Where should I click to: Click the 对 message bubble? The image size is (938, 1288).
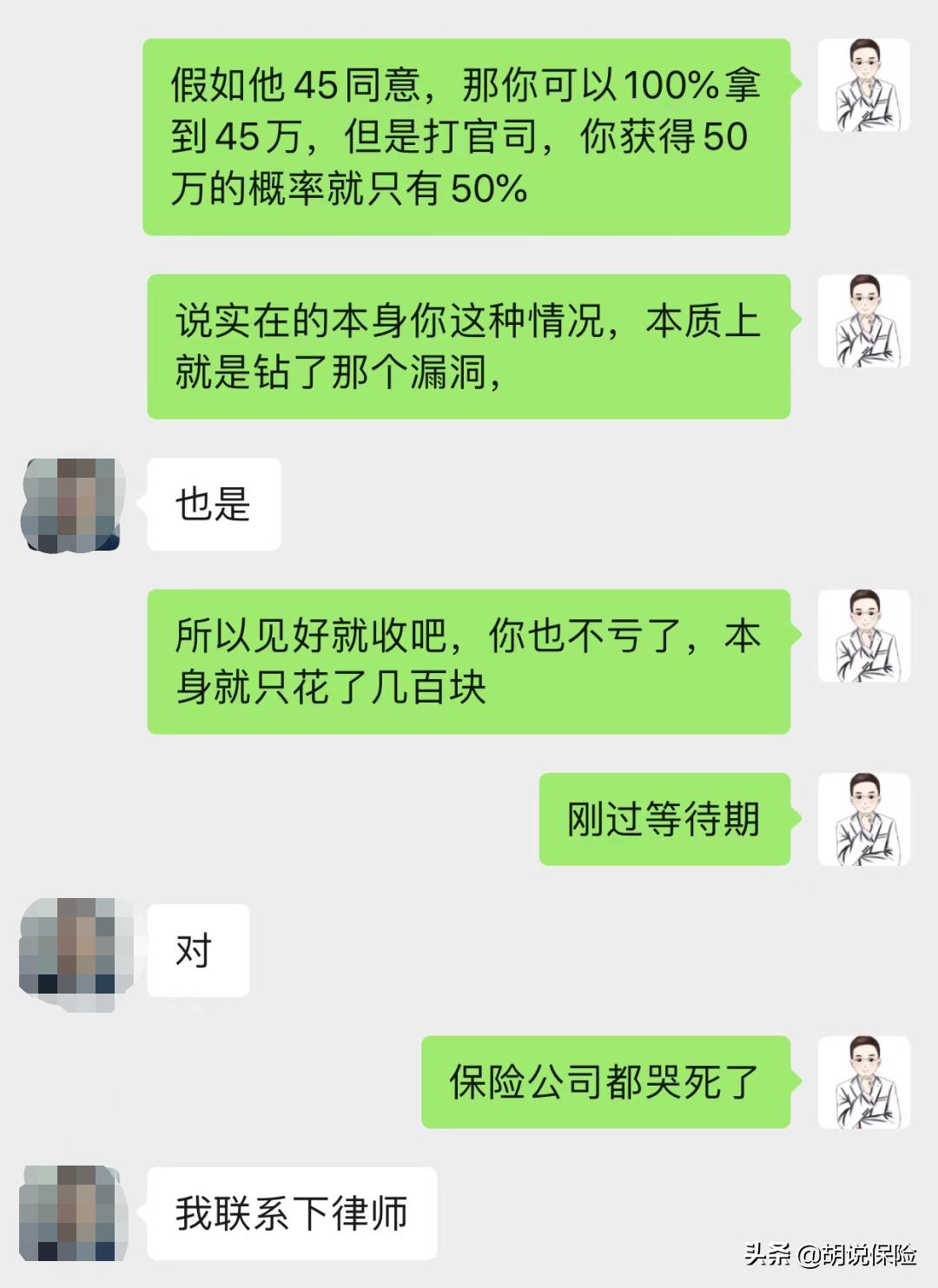(198, 951)
